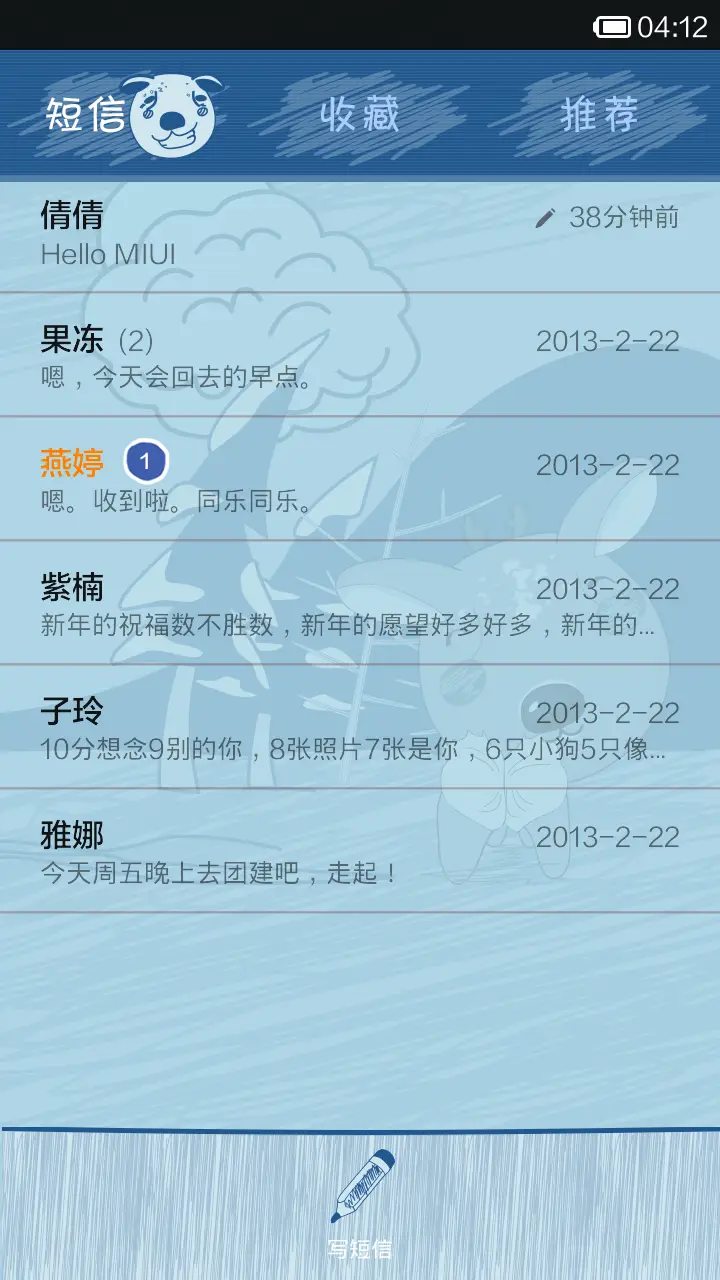720x1280 pixels.
Task: Tap the 2013-2-22 date beside 燕婷
Action: click(608, 463)
